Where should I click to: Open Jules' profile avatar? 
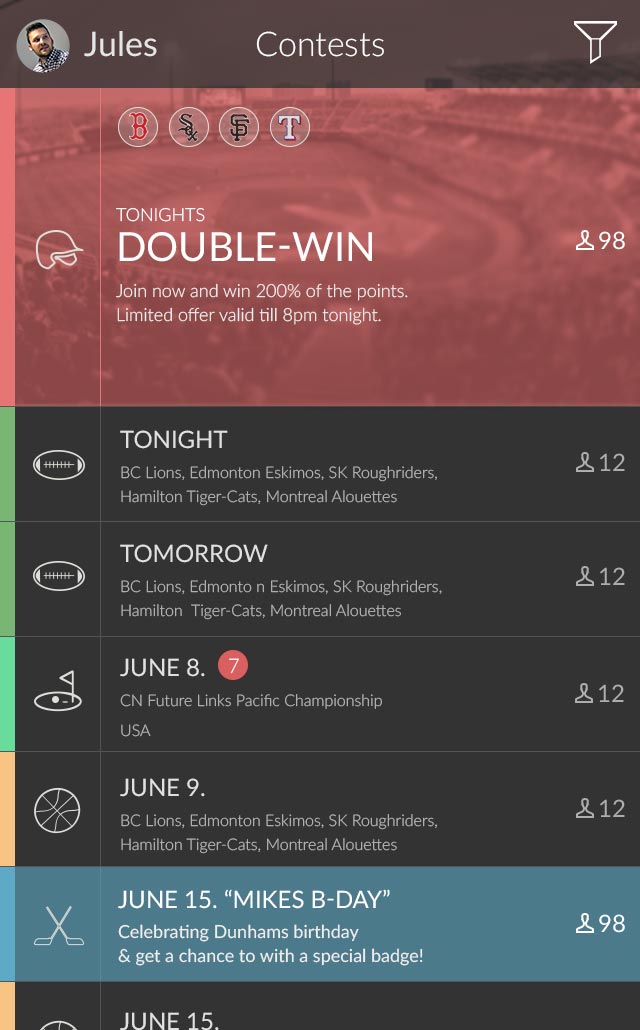click(43, 45)
